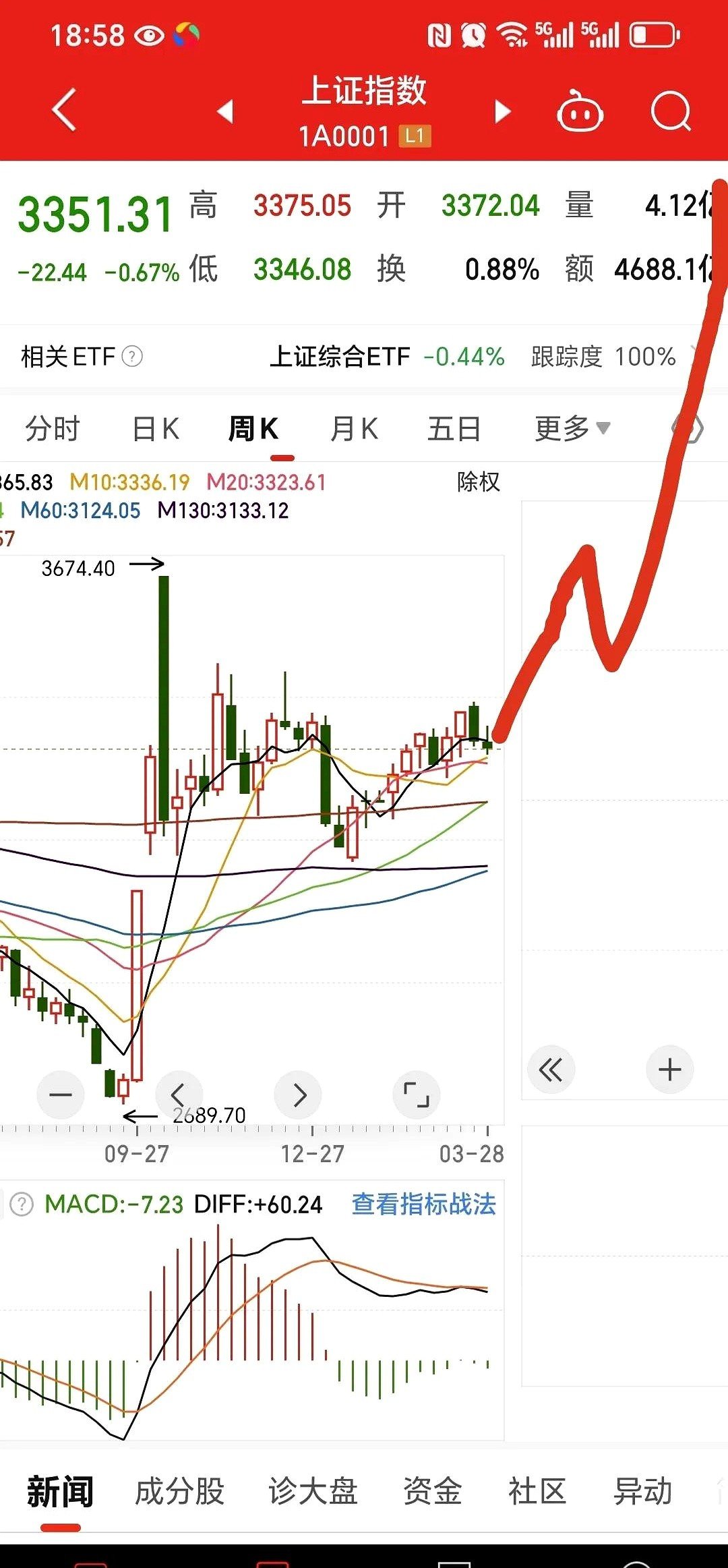Open the 资金 tab

(x=432, y=1491)
